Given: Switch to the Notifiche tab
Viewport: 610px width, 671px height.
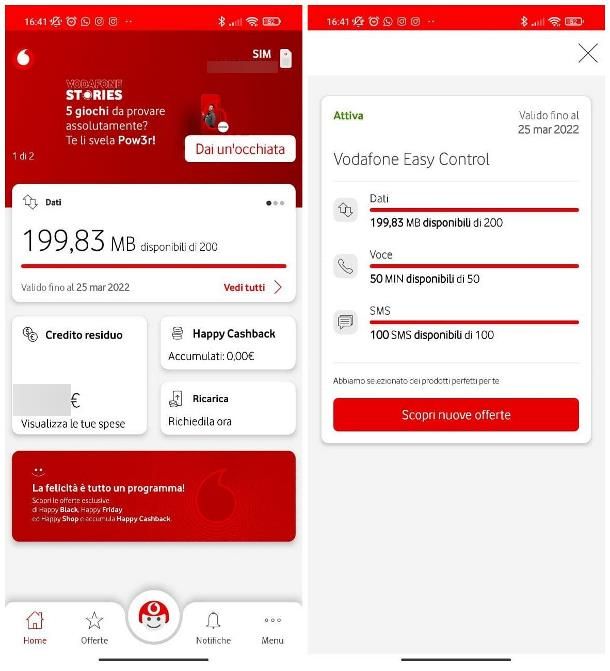Looking at the screenshot, I should [213, 627].
